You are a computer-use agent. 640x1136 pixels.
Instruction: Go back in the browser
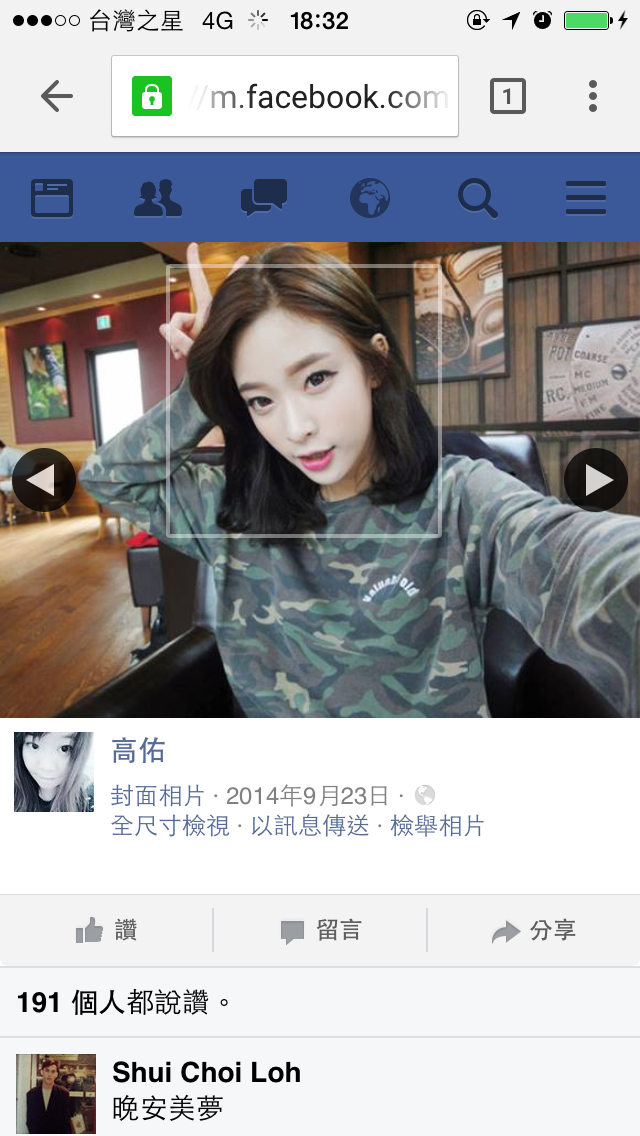coord(57,96)
